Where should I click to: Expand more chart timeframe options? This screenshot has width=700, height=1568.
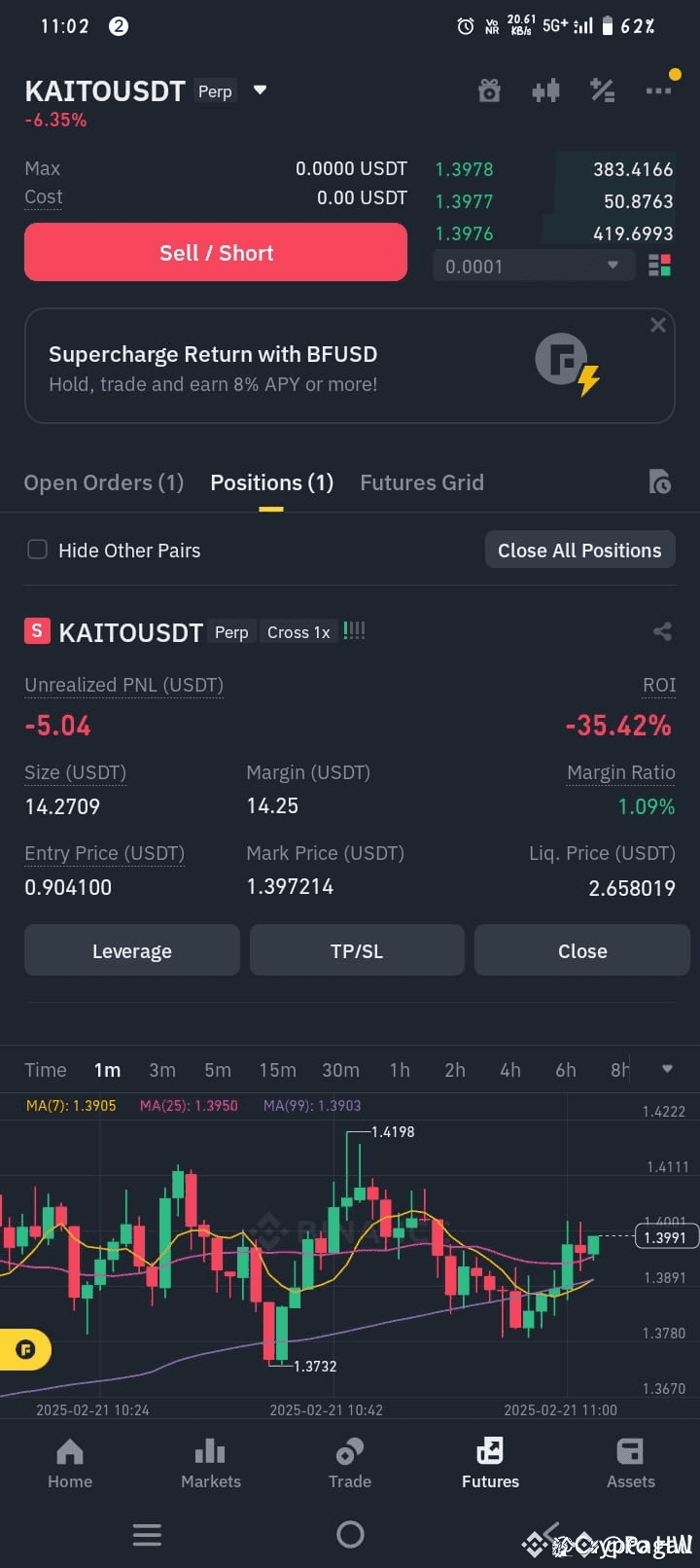click(x=667, y=1069)
